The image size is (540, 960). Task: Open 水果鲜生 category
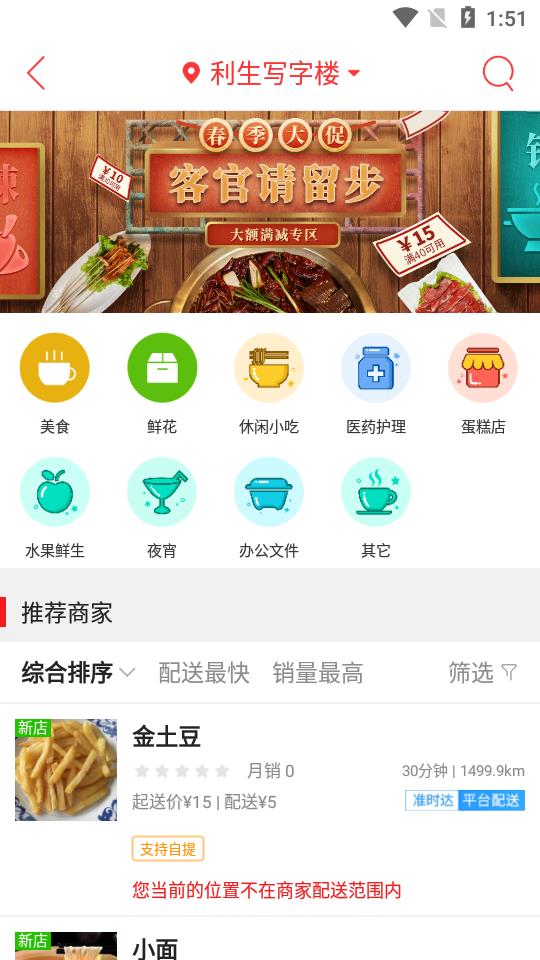[54, 508]
